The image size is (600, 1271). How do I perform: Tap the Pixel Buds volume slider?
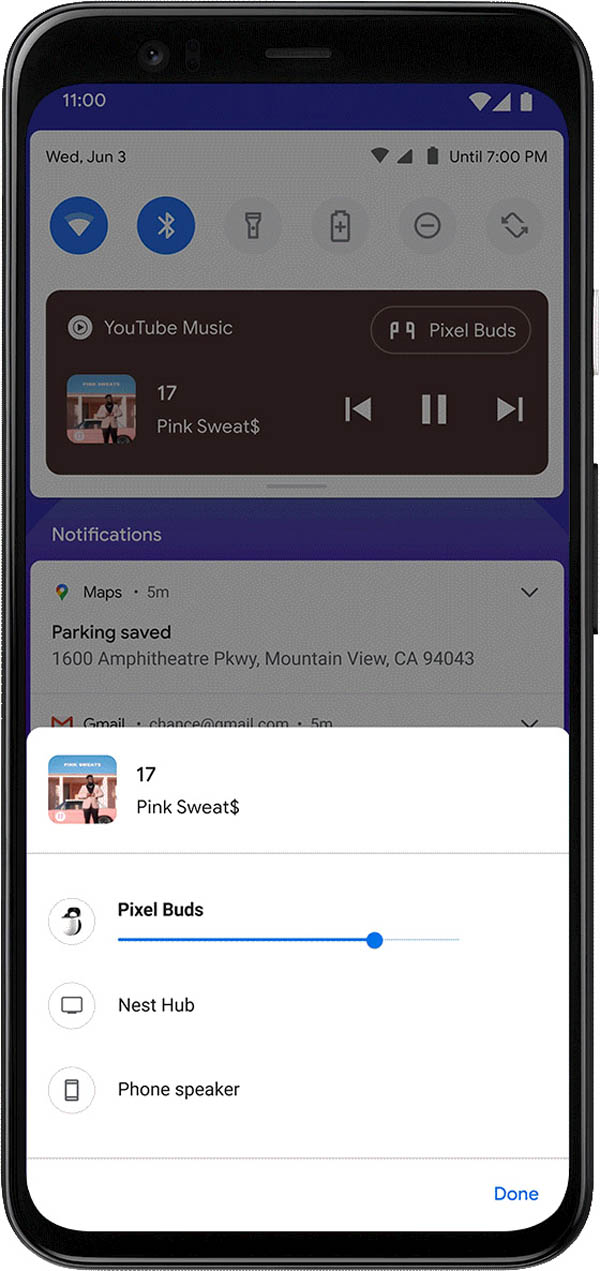(x=374, y=940)
